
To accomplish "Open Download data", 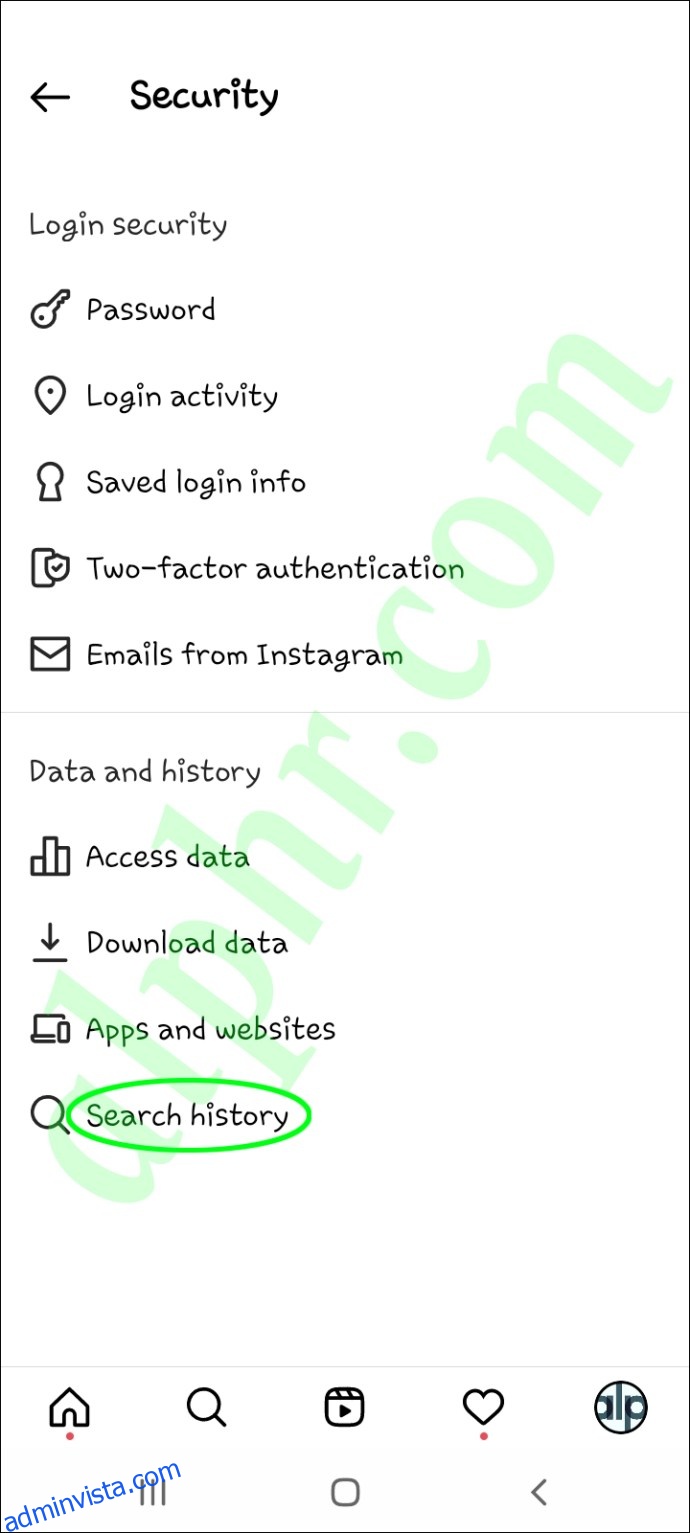I will [345, 943].
